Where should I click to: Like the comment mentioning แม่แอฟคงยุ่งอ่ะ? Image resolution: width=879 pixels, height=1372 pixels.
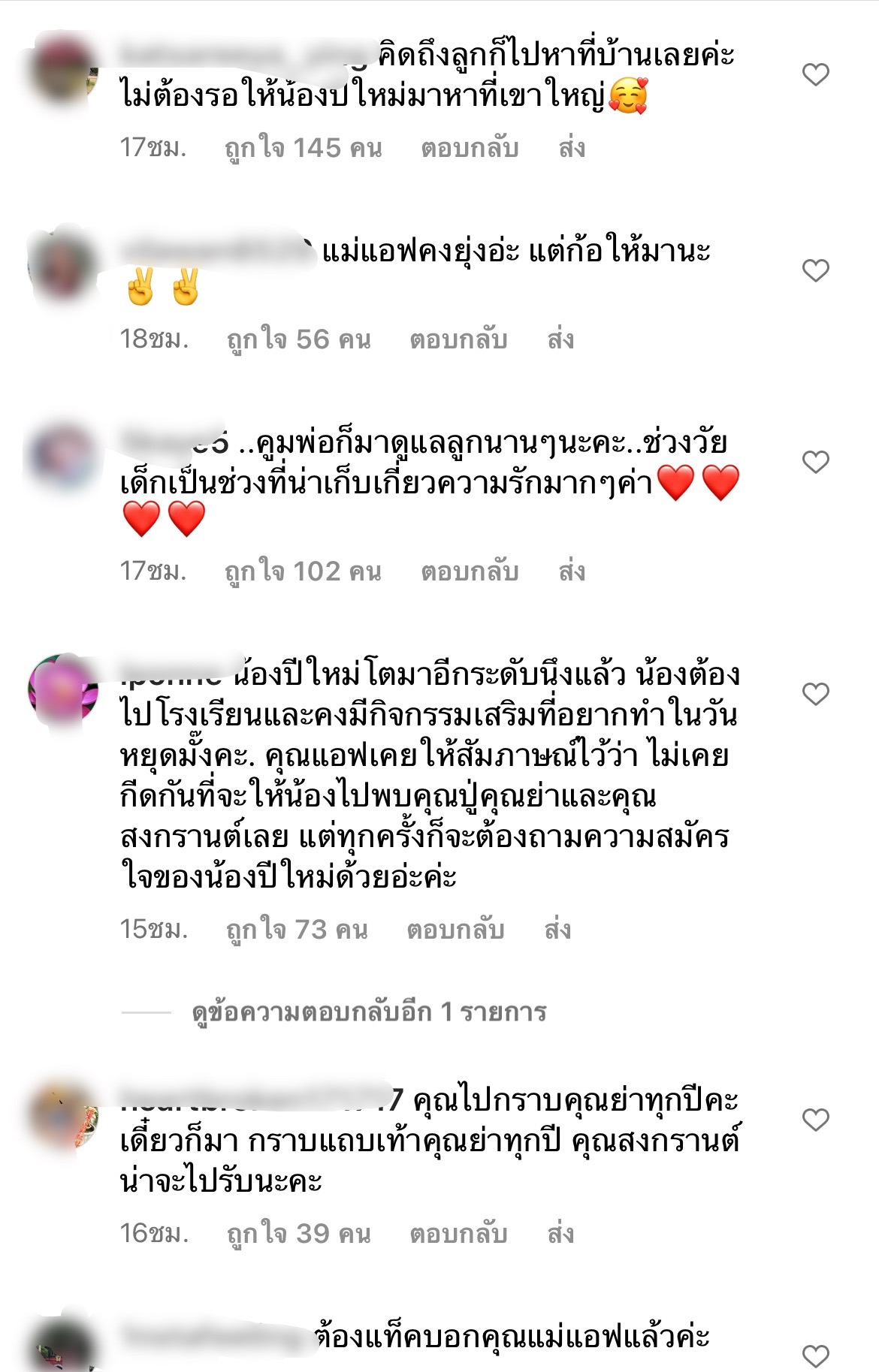815,270
